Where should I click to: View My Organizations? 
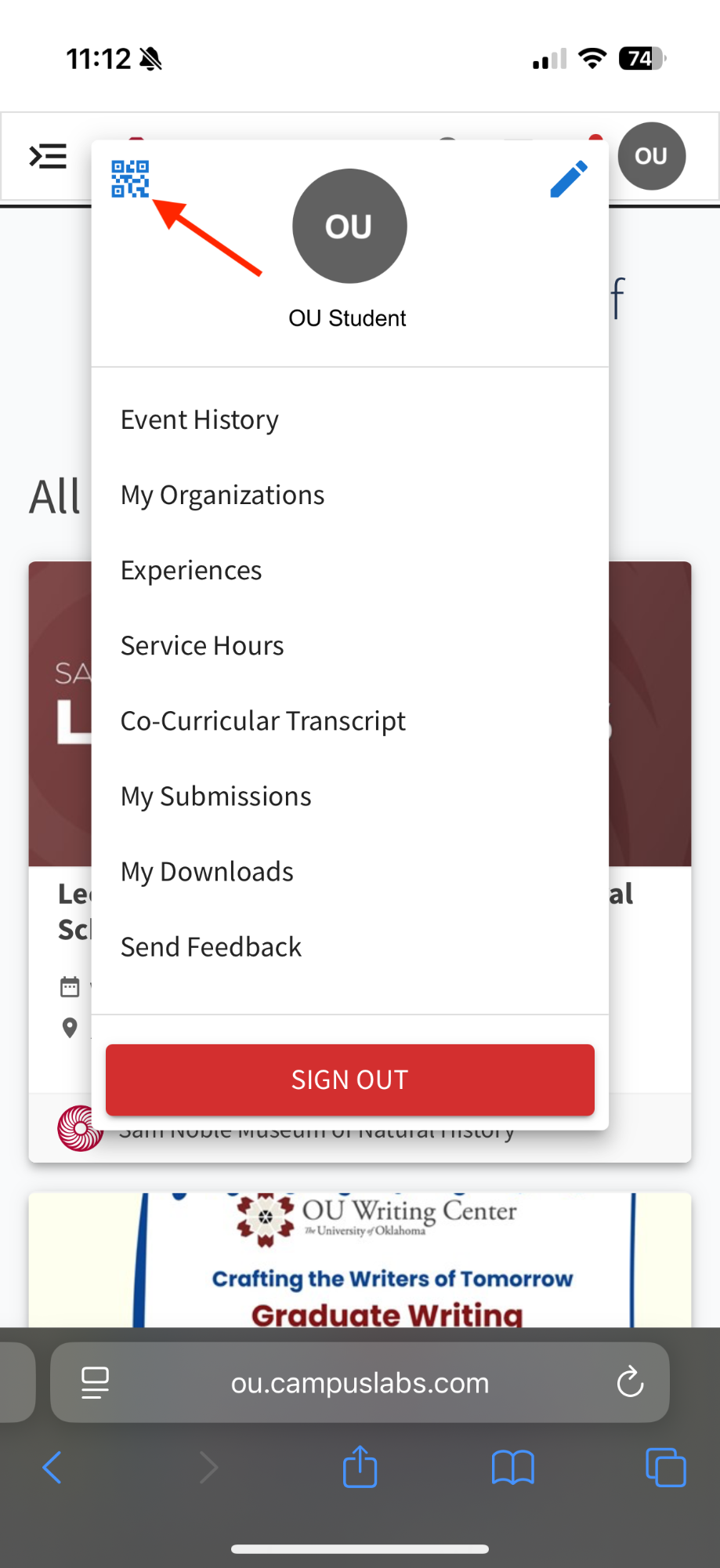pyautogui.click(x=222, y=495)
